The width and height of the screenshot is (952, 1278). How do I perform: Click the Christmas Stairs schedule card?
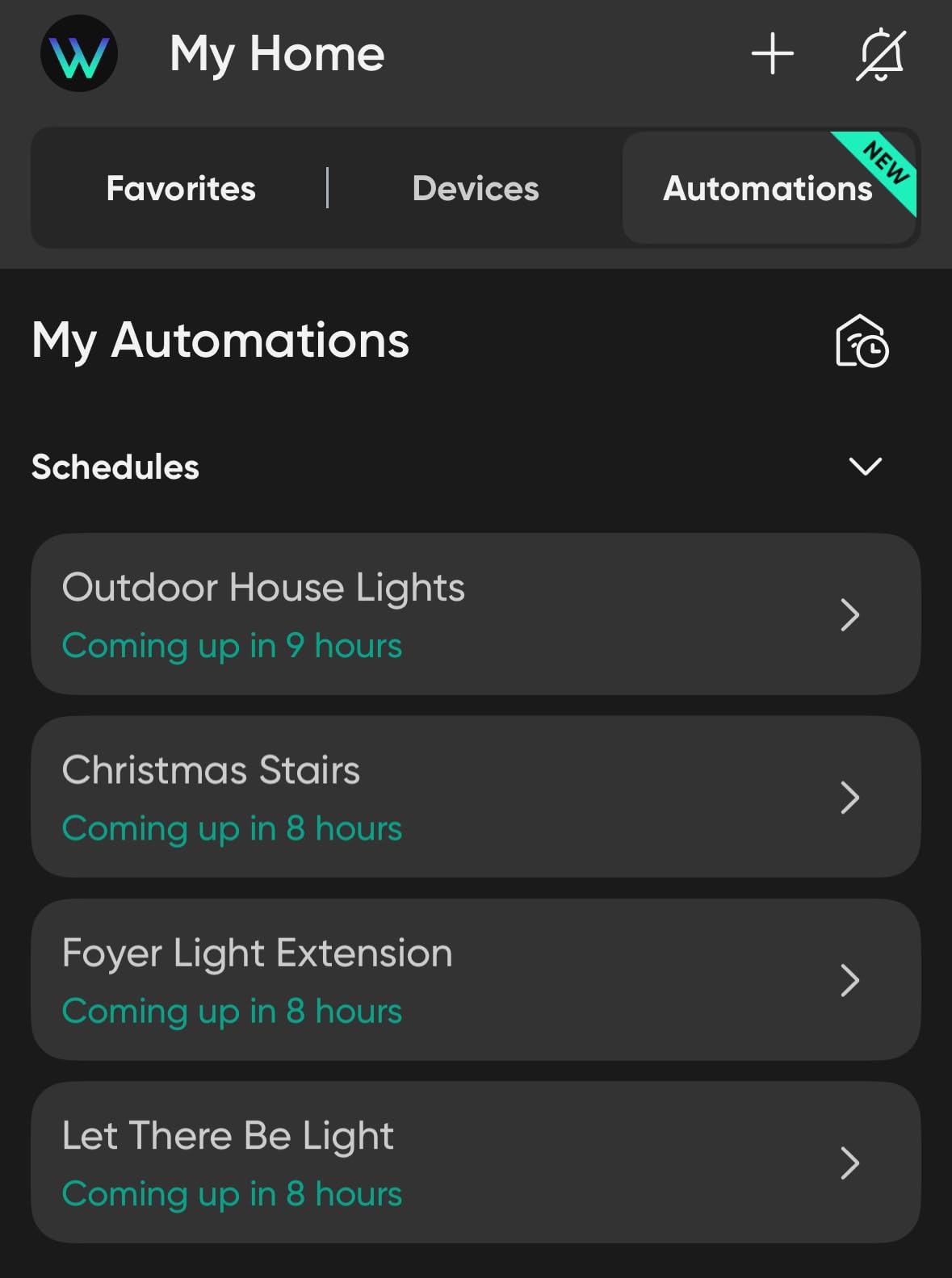(476, 798)
